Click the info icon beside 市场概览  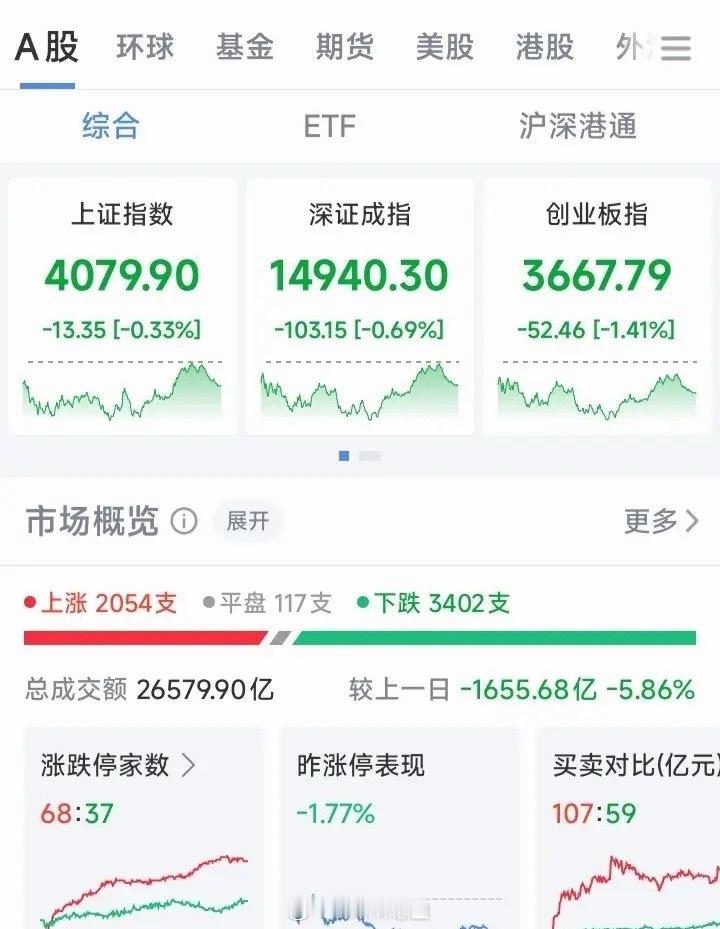tap(183, 521)
